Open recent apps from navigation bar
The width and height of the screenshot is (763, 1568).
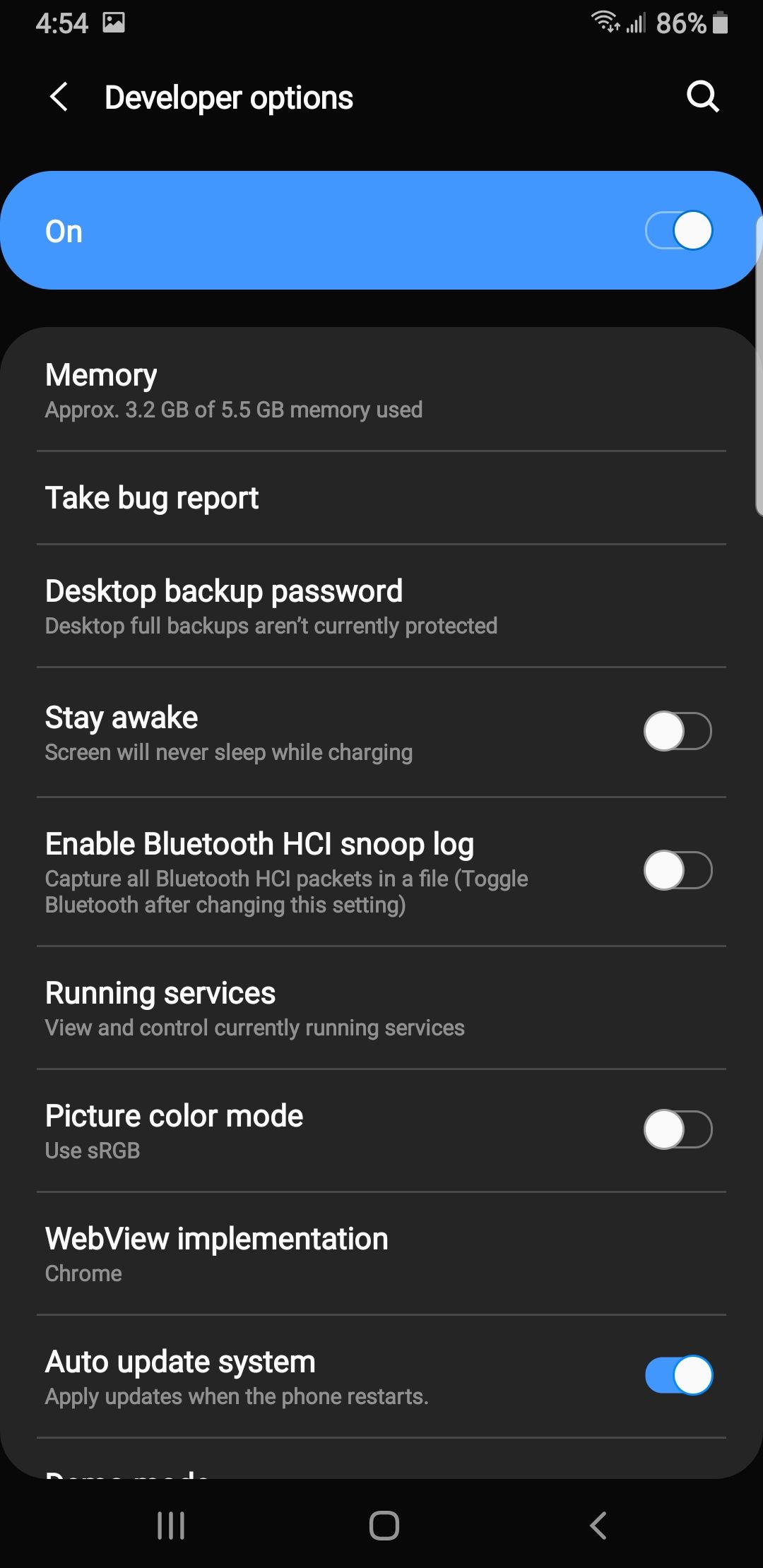(171, 1526)
